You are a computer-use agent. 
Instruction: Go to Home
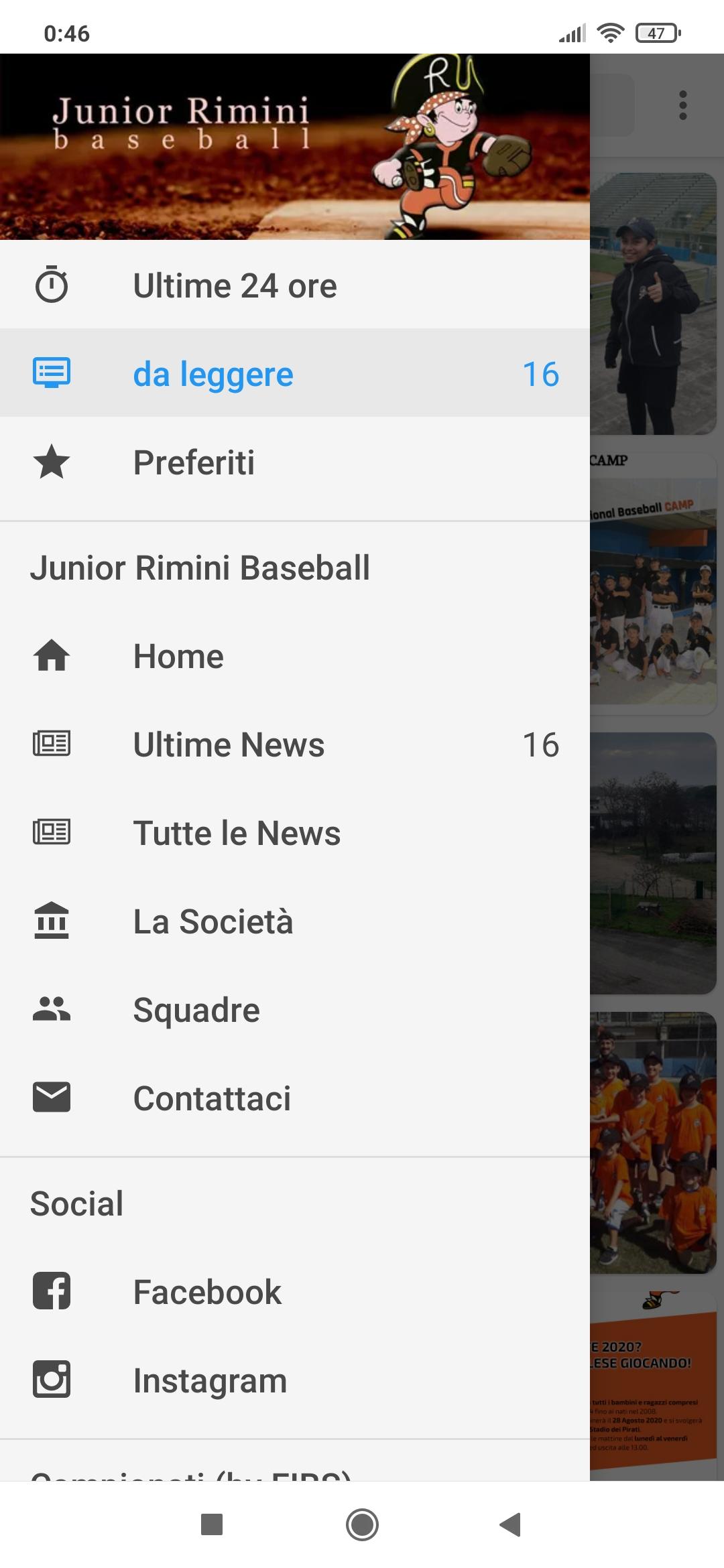[295, 656]
